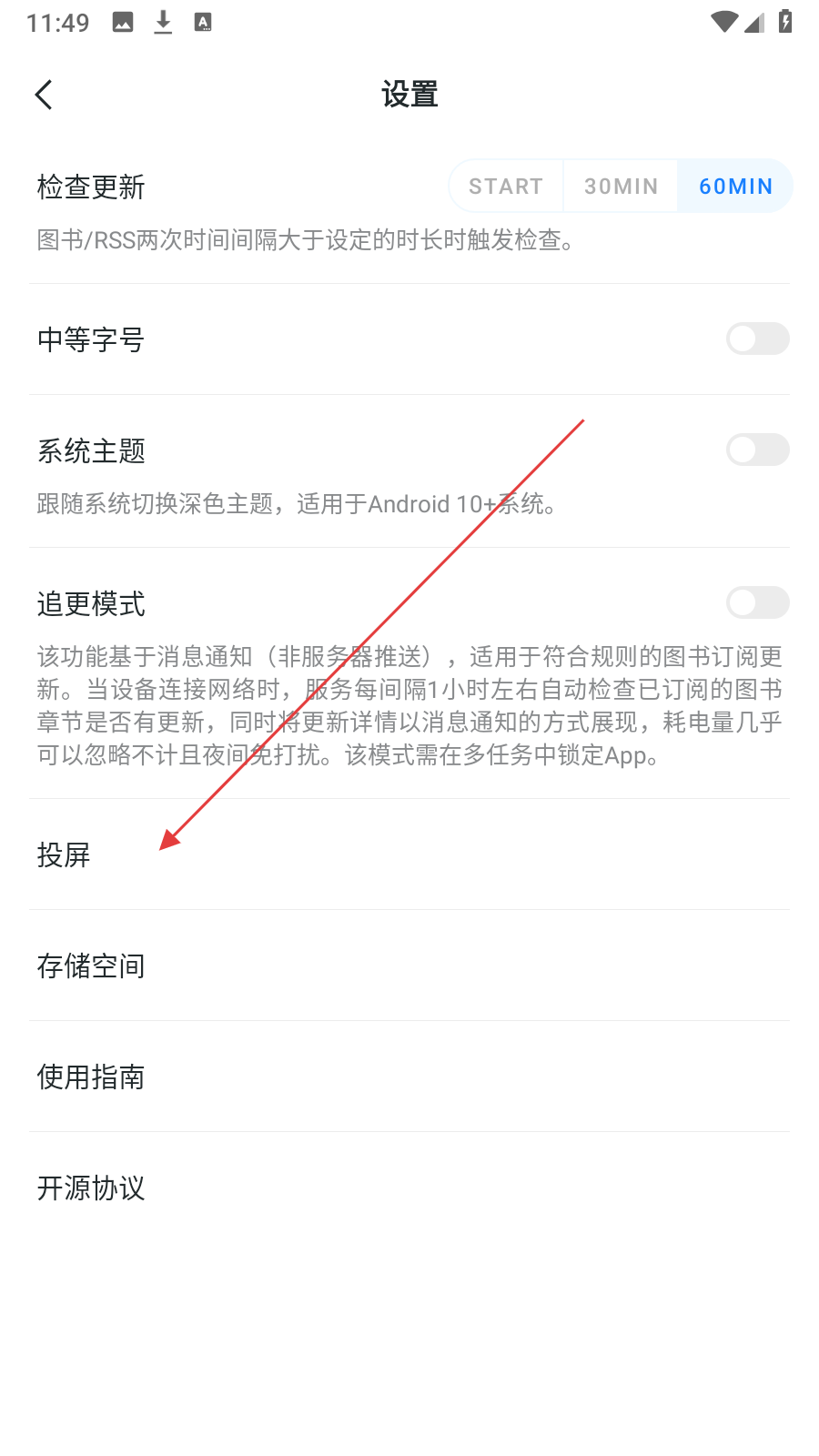Open 开源协议

409,1188
